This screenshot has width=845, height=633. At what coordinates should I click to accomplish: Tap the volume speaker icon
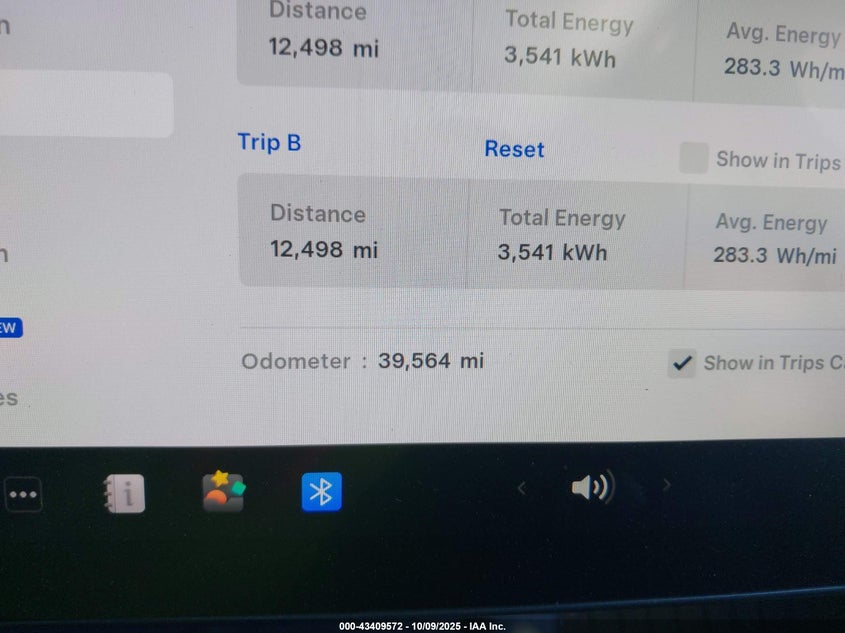[x=592, y=488]
